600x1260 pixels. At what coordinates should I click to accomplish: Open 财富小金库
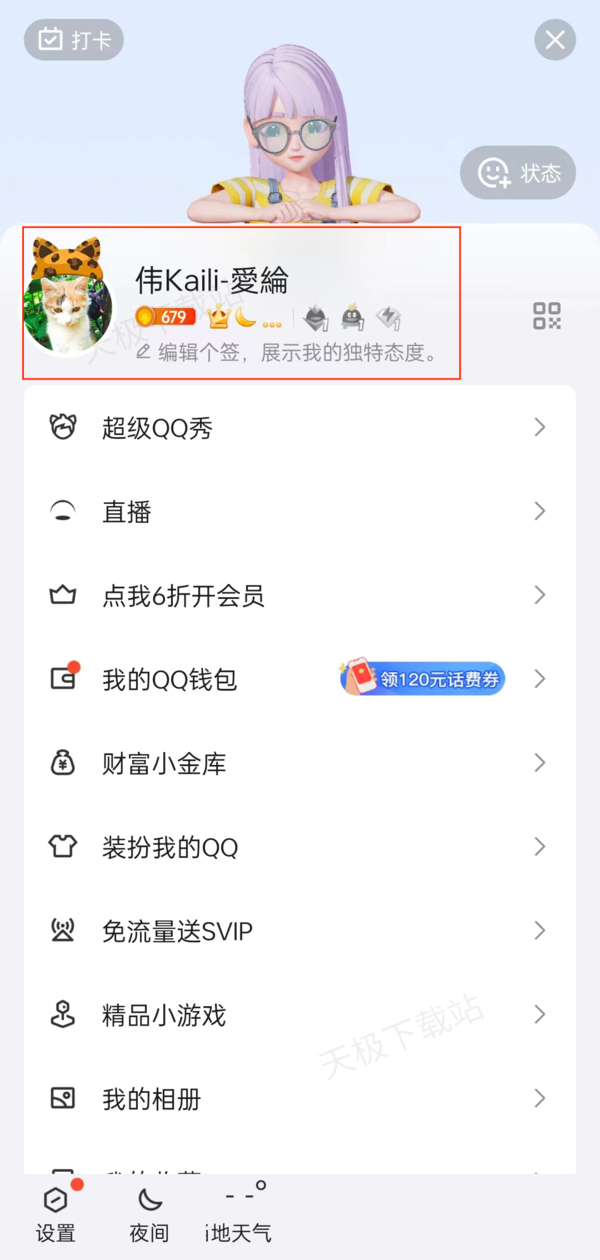click(300, 764)
